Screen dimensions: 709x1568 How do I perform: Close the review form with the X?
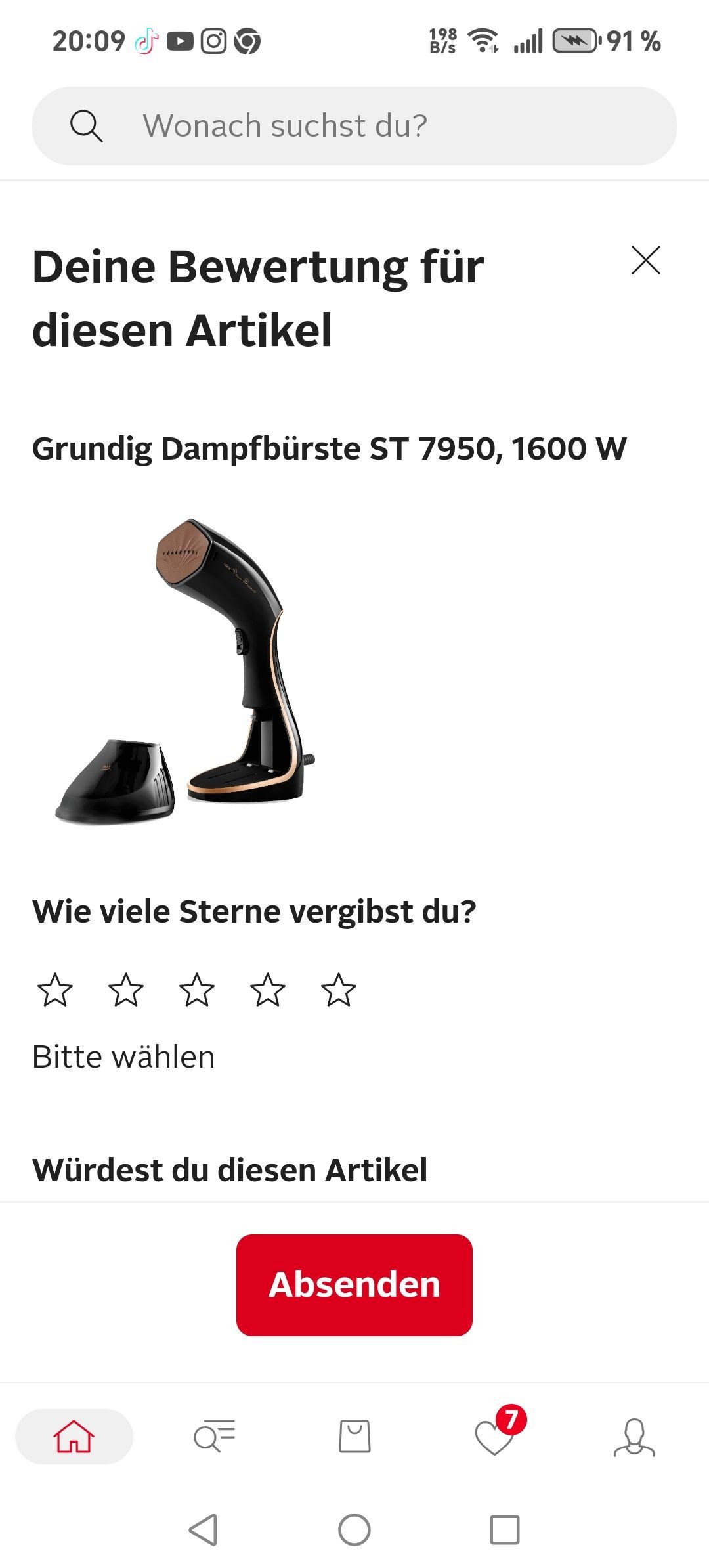point(645,261)
